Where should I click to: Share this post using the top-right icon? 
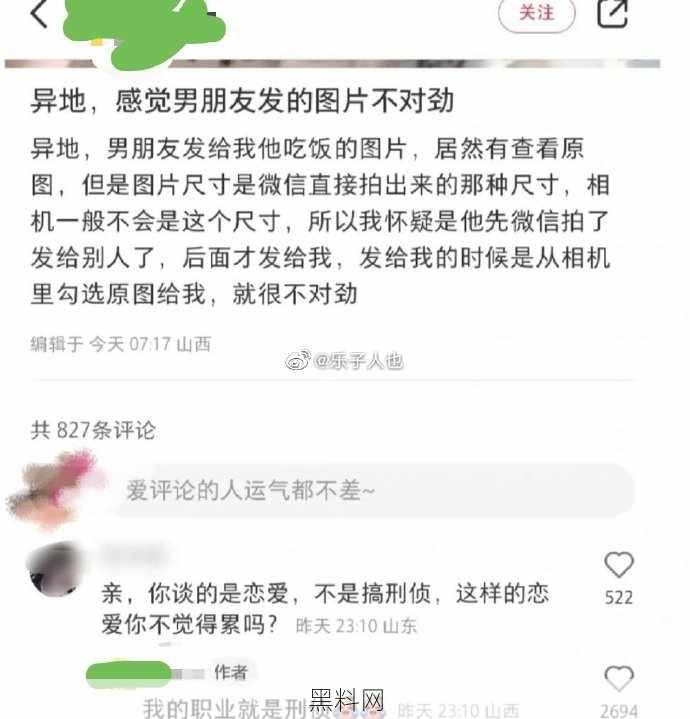click(x=612, y=13)
